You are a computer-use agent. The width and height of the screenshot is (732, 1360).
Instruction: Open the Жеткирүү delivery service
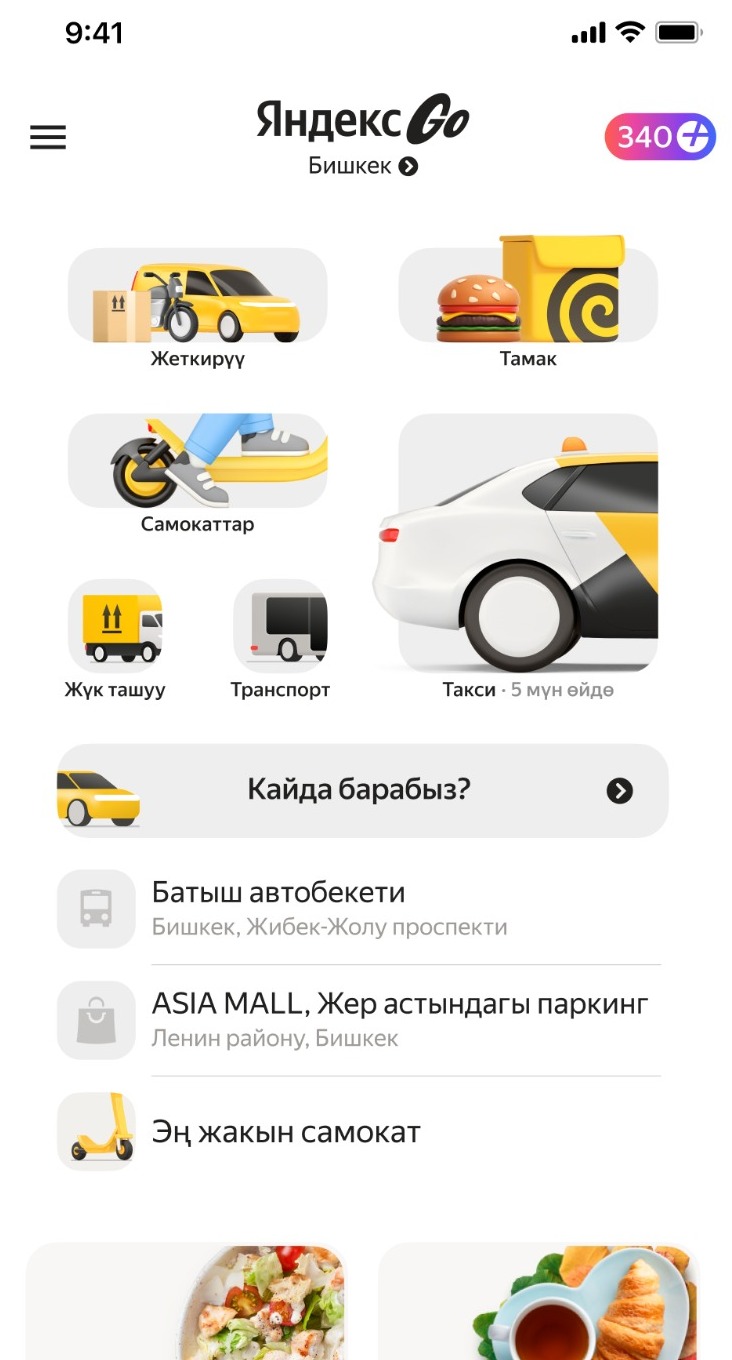tap(198, 304)
